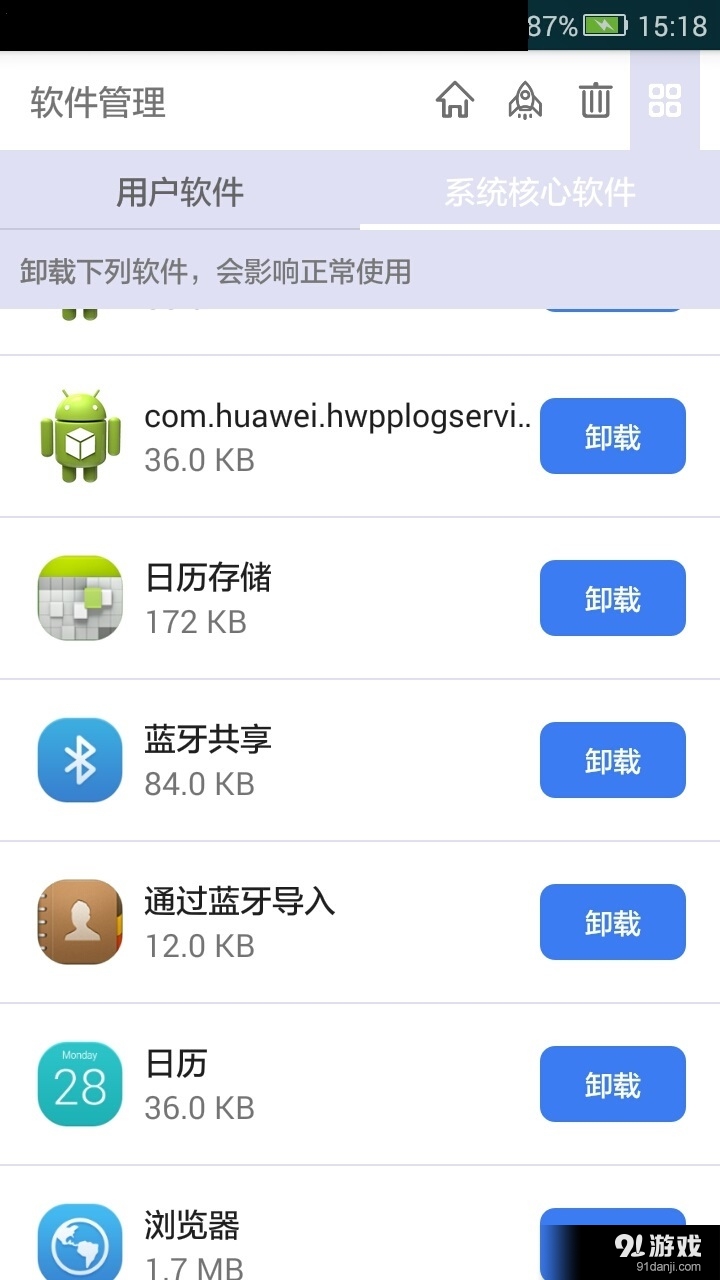Image resolution: width=720 pixels, height=1280 pixels.
Task: Select the 通过蓝牙导入 contacts icon
Action: click(x=79, y=922)
